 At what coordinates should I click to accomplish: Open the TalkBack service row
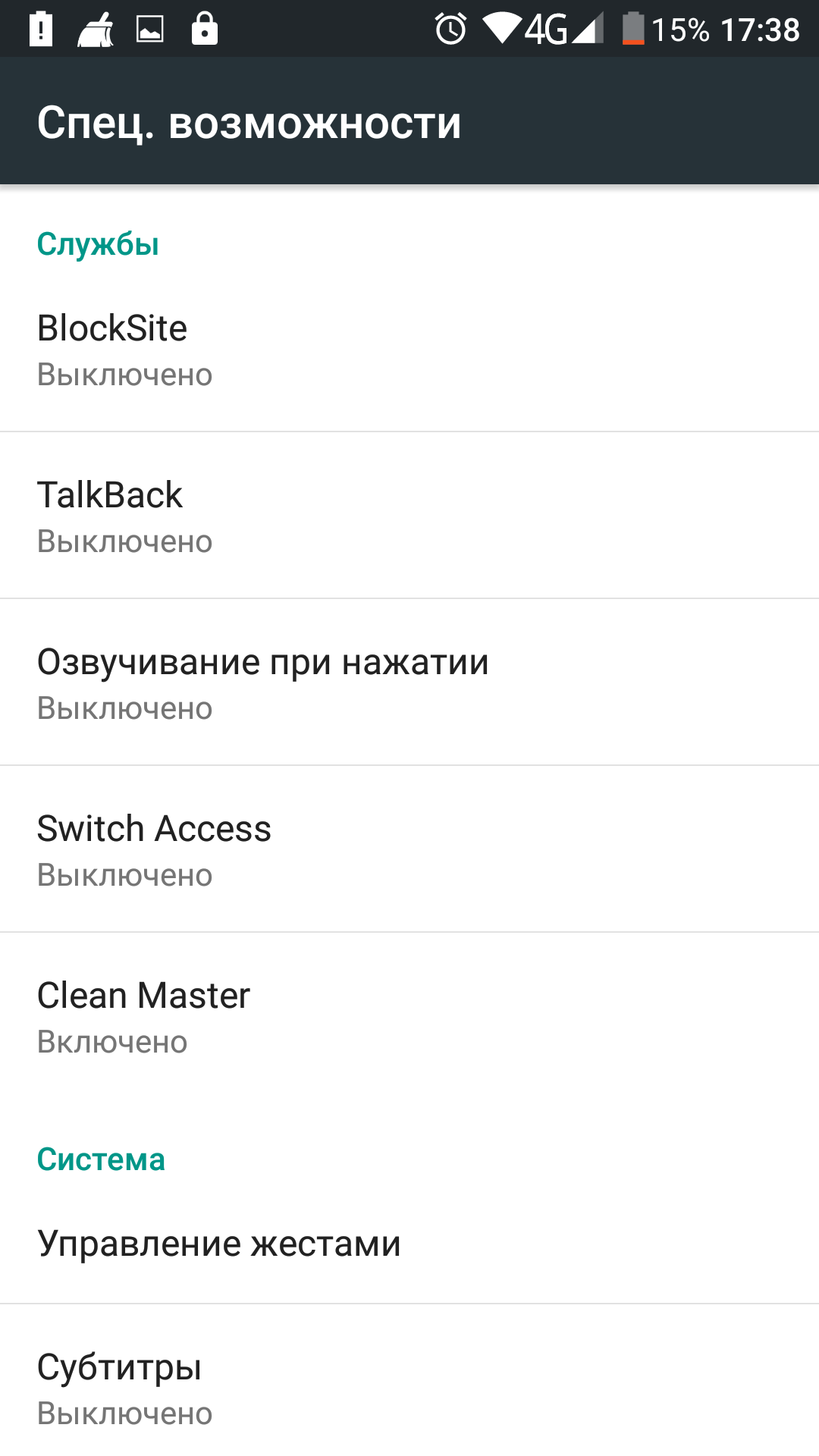point(409,516)
